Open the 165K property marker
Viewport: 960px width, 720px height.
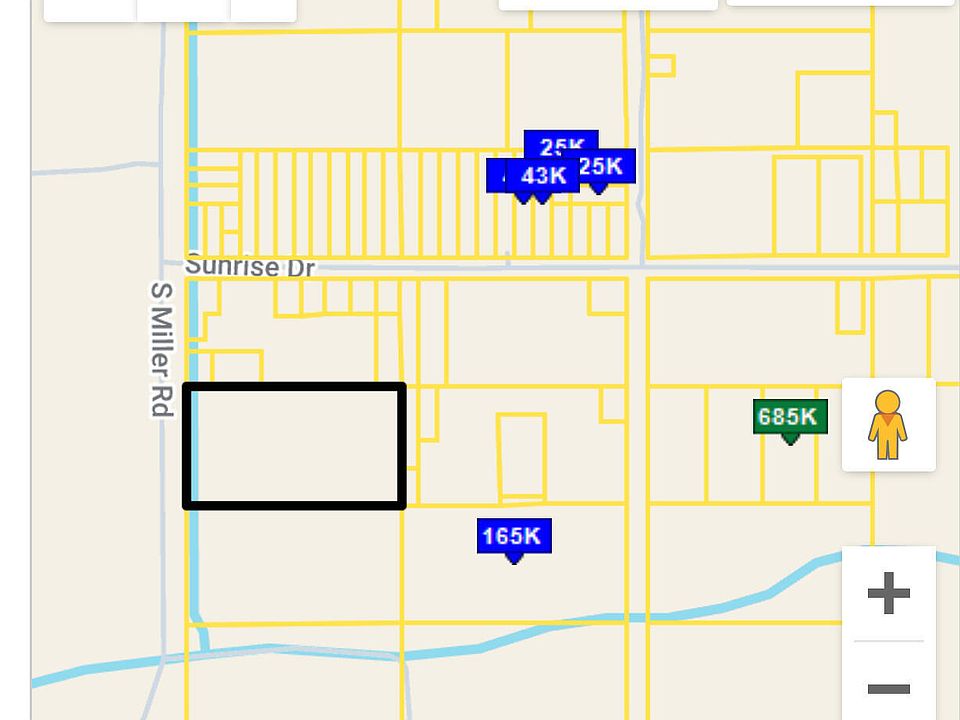click(x=514, y=537)
